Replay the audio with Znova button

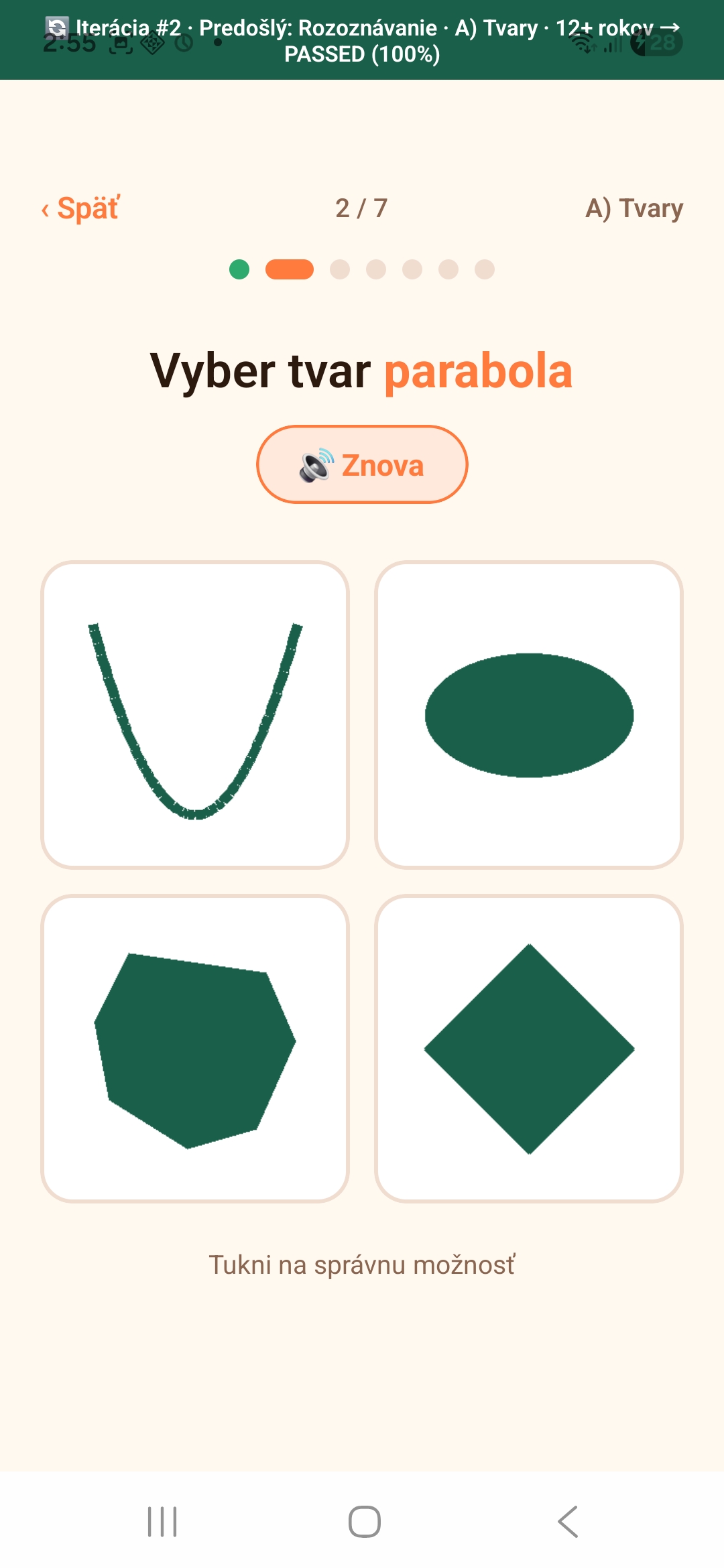coord(362,464)
